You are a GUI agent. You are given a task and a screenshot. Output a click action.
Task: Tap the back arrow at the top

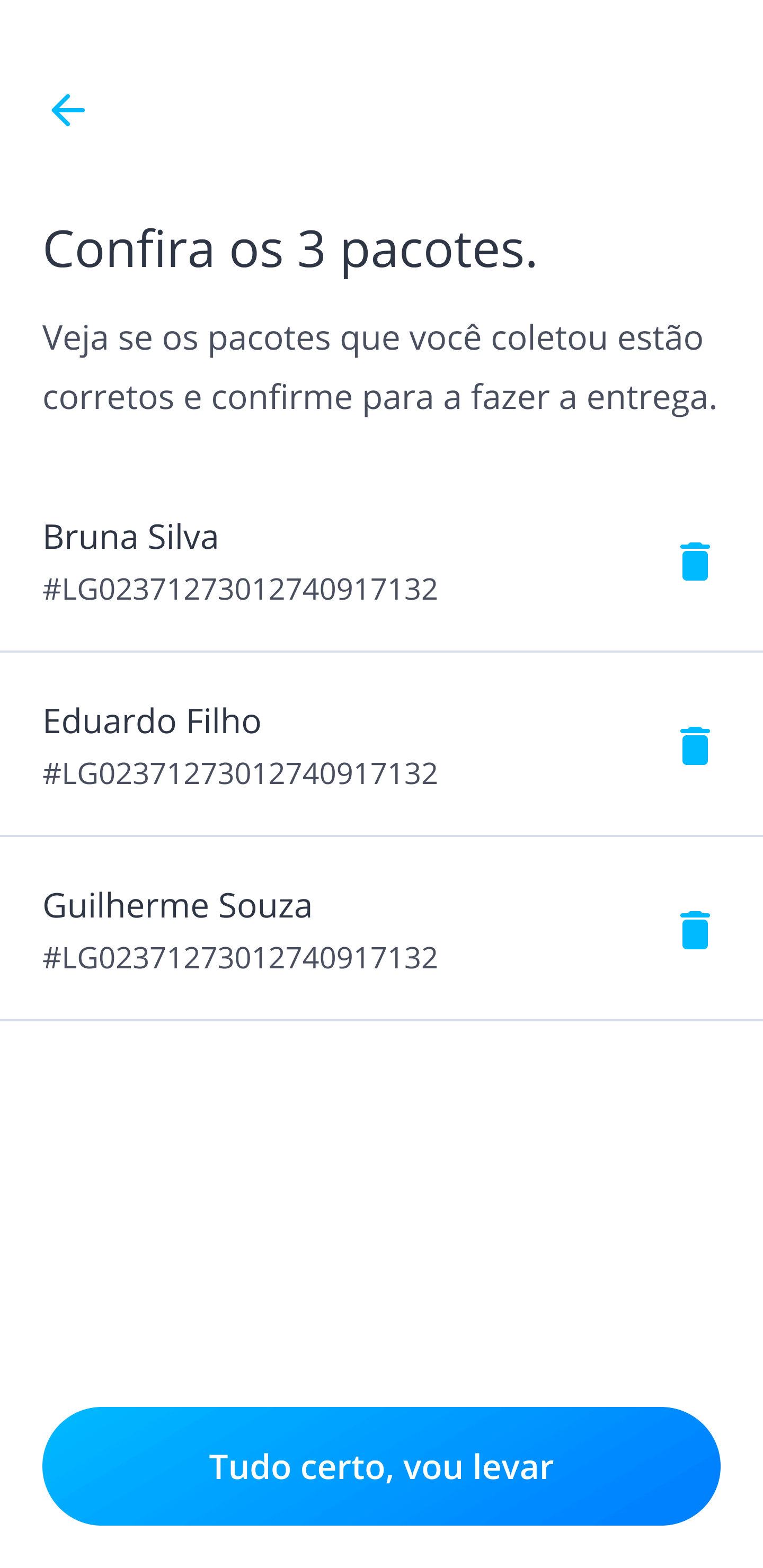(x=69, y=110)
